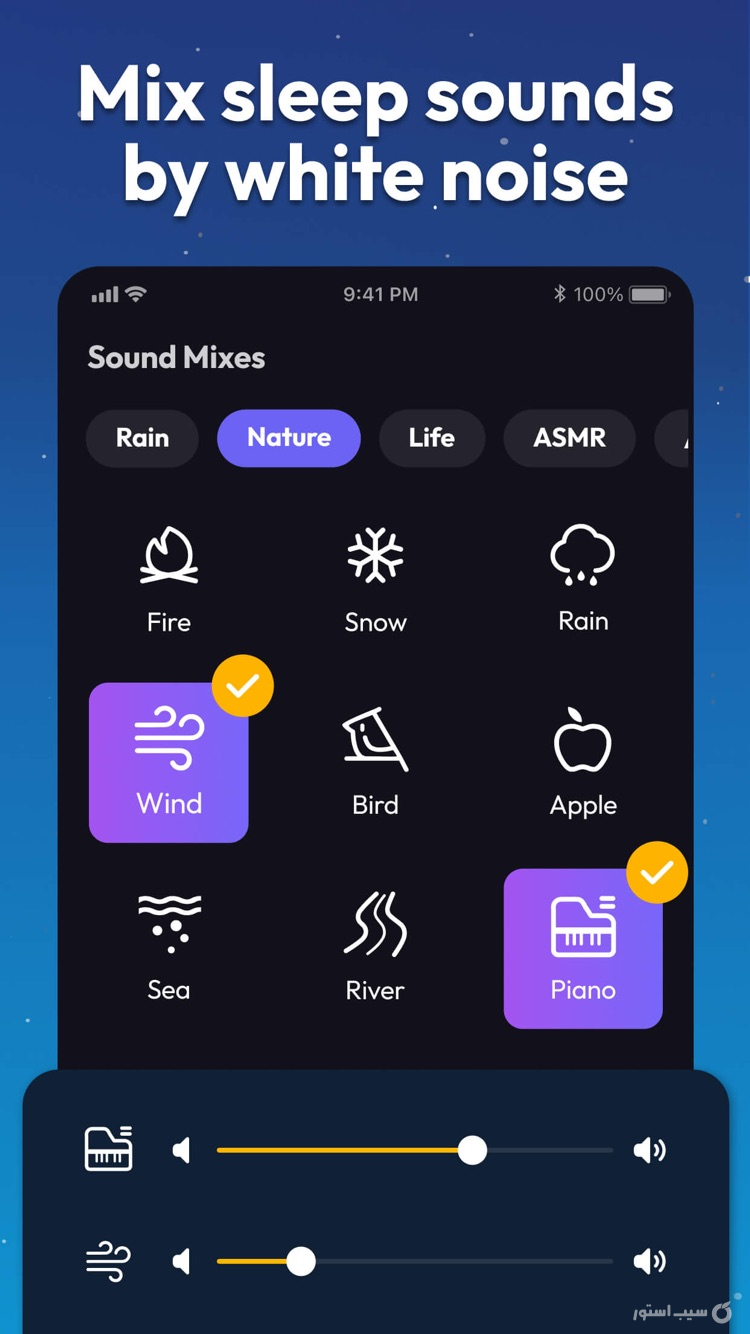Open the ASMR category tab
750x1334 pixels.
click(569, 438)
